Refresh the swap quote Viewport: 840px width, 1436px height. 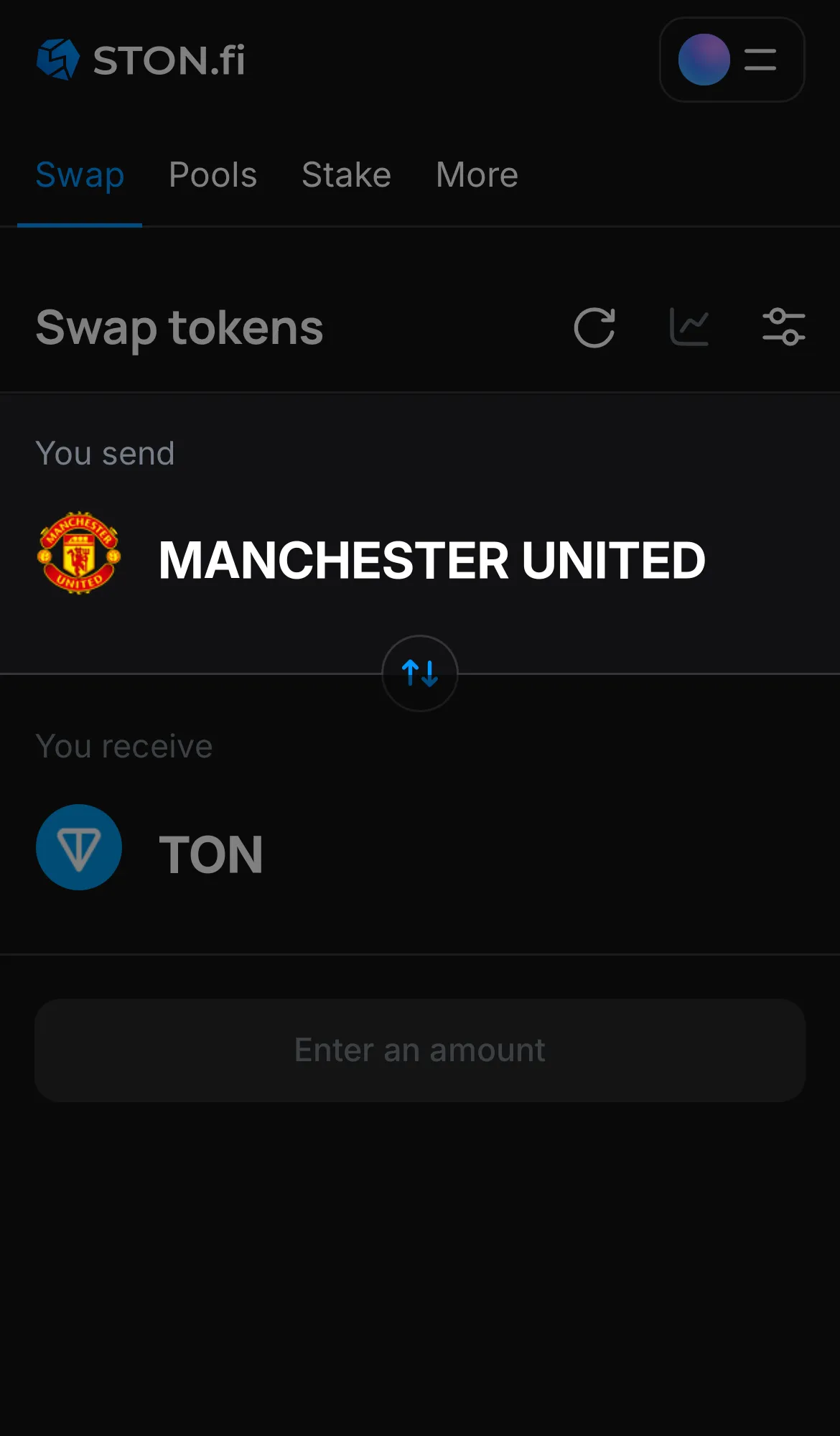pyautogui.click(x=594, y=328)
